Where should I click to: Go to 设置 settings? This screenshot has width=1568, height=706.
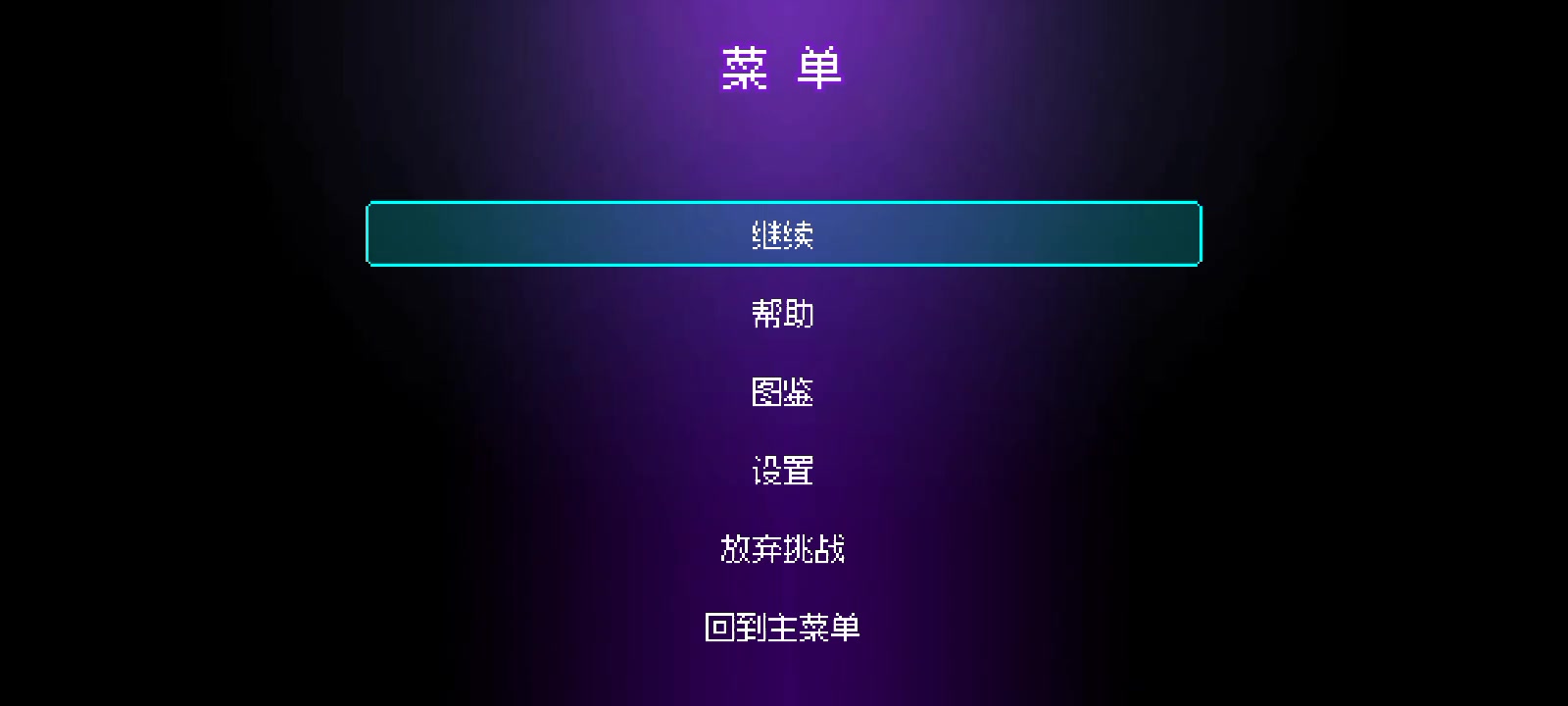point(783,471)
